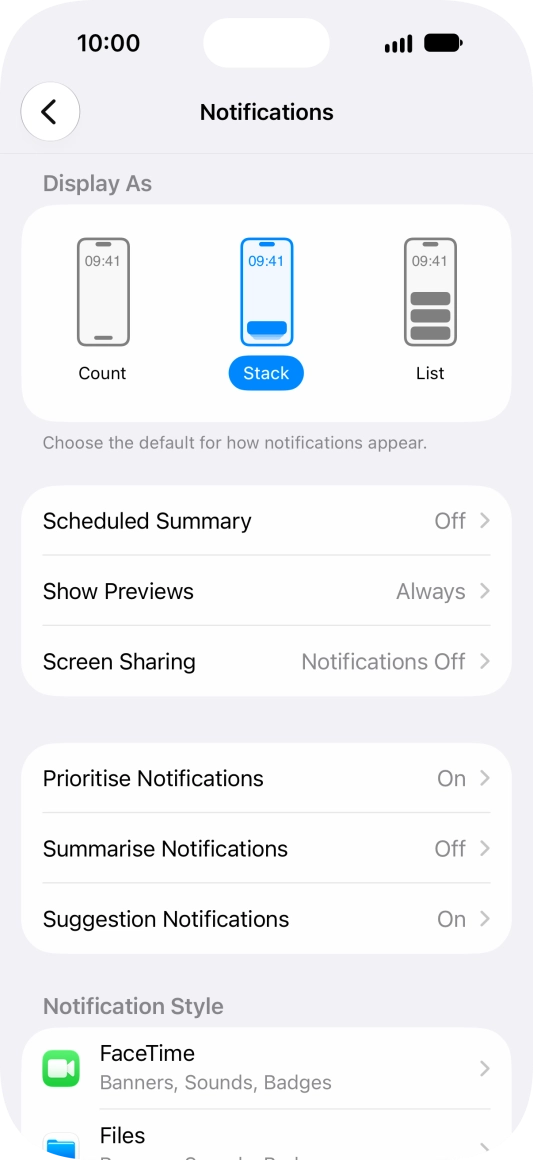533x1160 pixels.
Task: Open FaceTime notification style
Action: 266,1068
